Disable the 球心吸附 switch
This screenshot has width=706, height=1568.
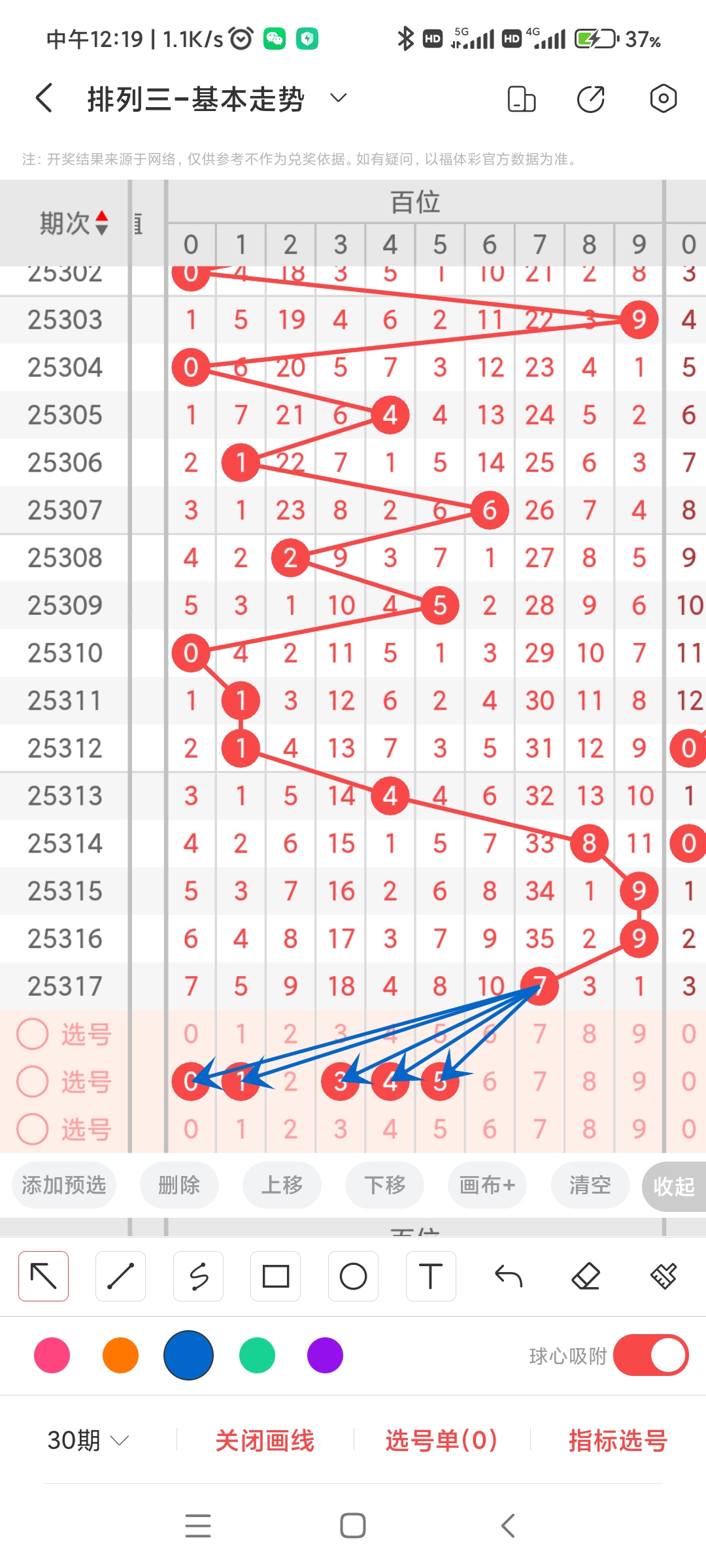650,1355
